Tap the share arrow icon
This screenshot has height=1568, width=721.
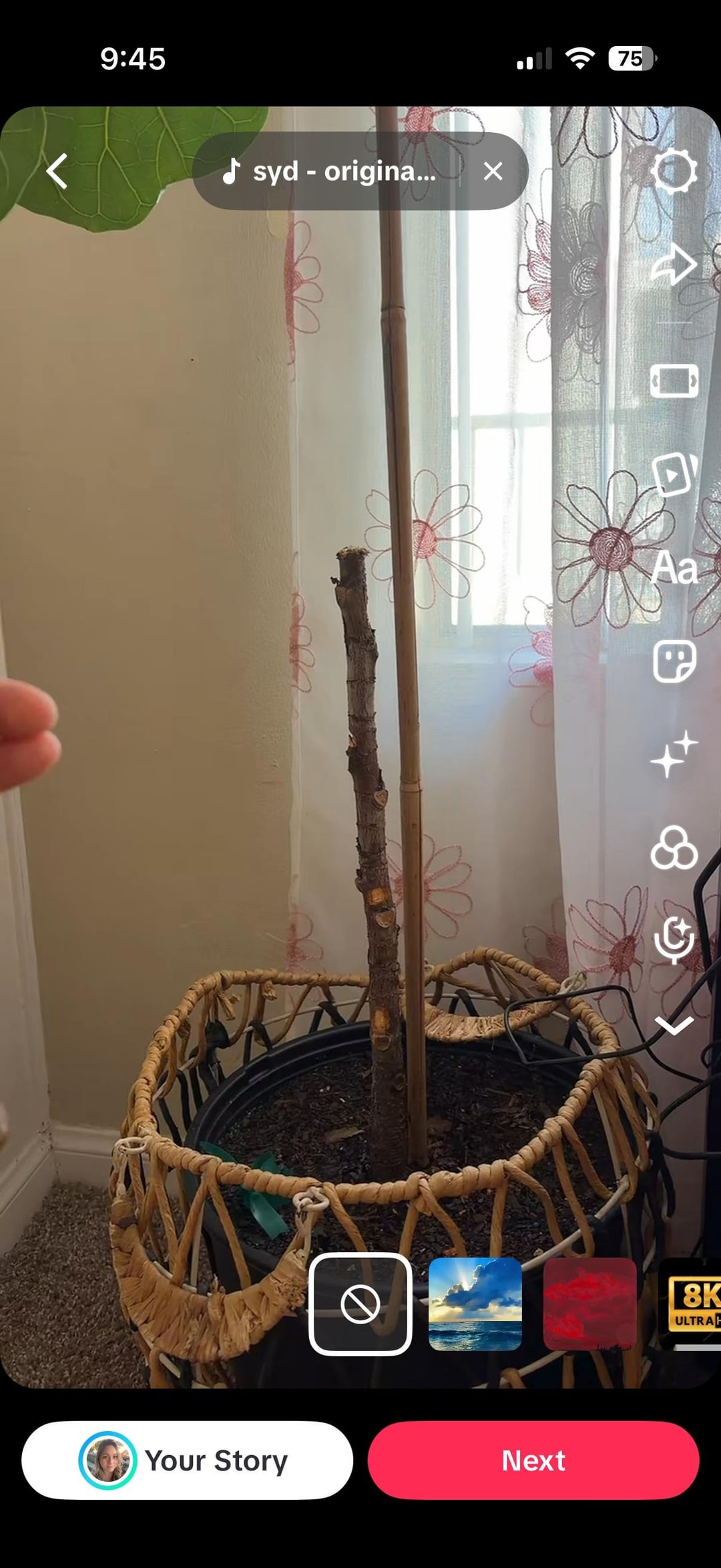(674, 265)
